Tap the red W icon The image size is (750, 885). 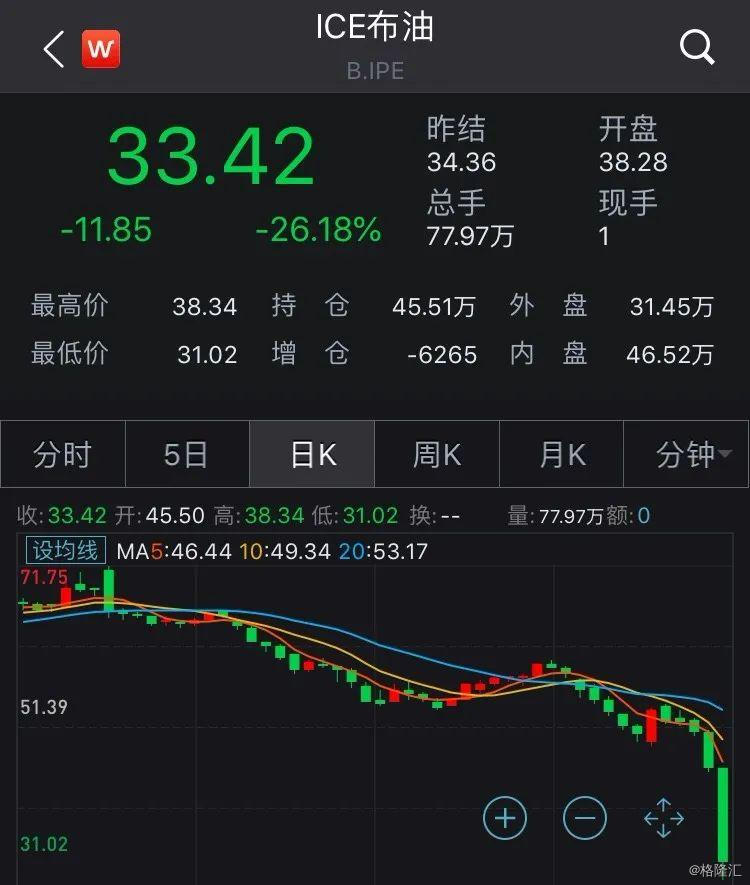100,49
